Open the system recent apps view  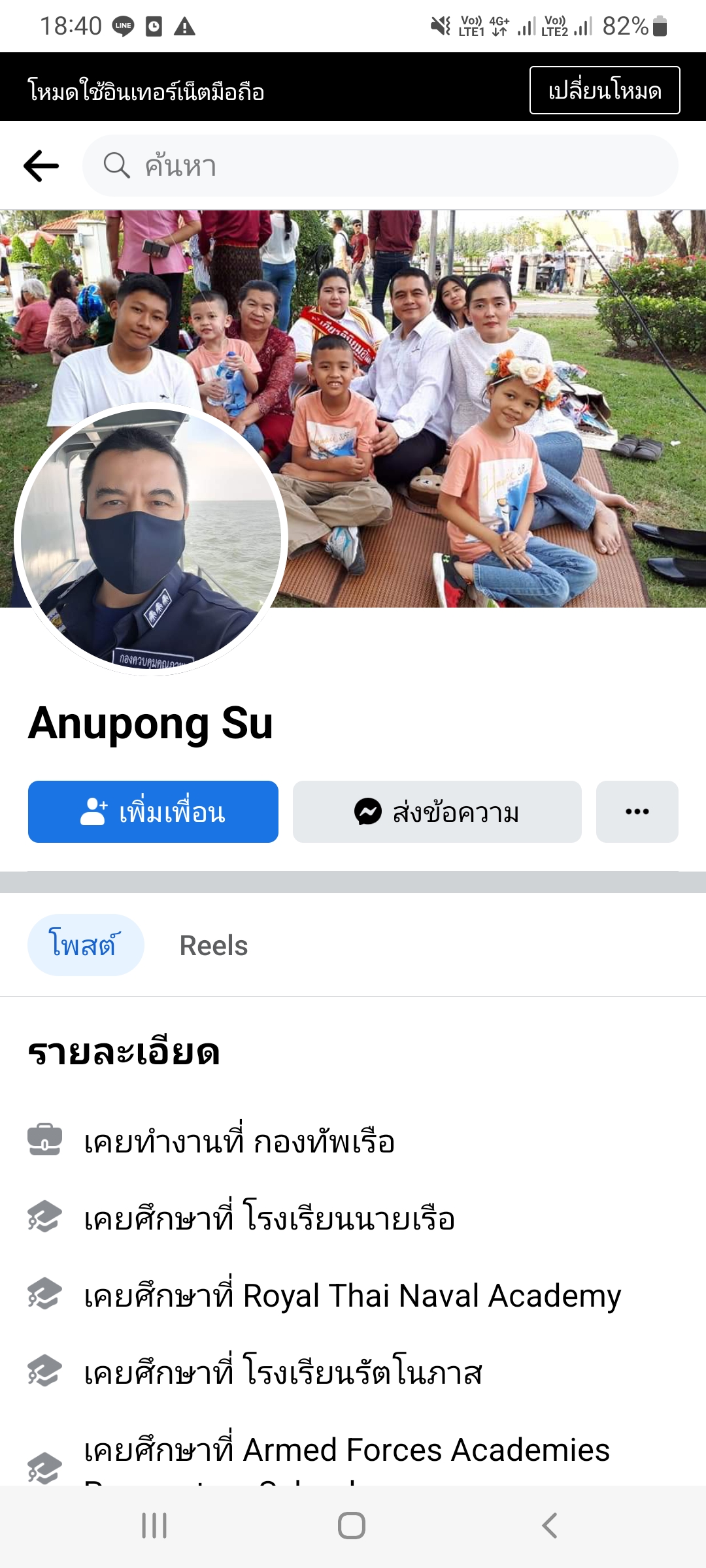[154, 1526]
